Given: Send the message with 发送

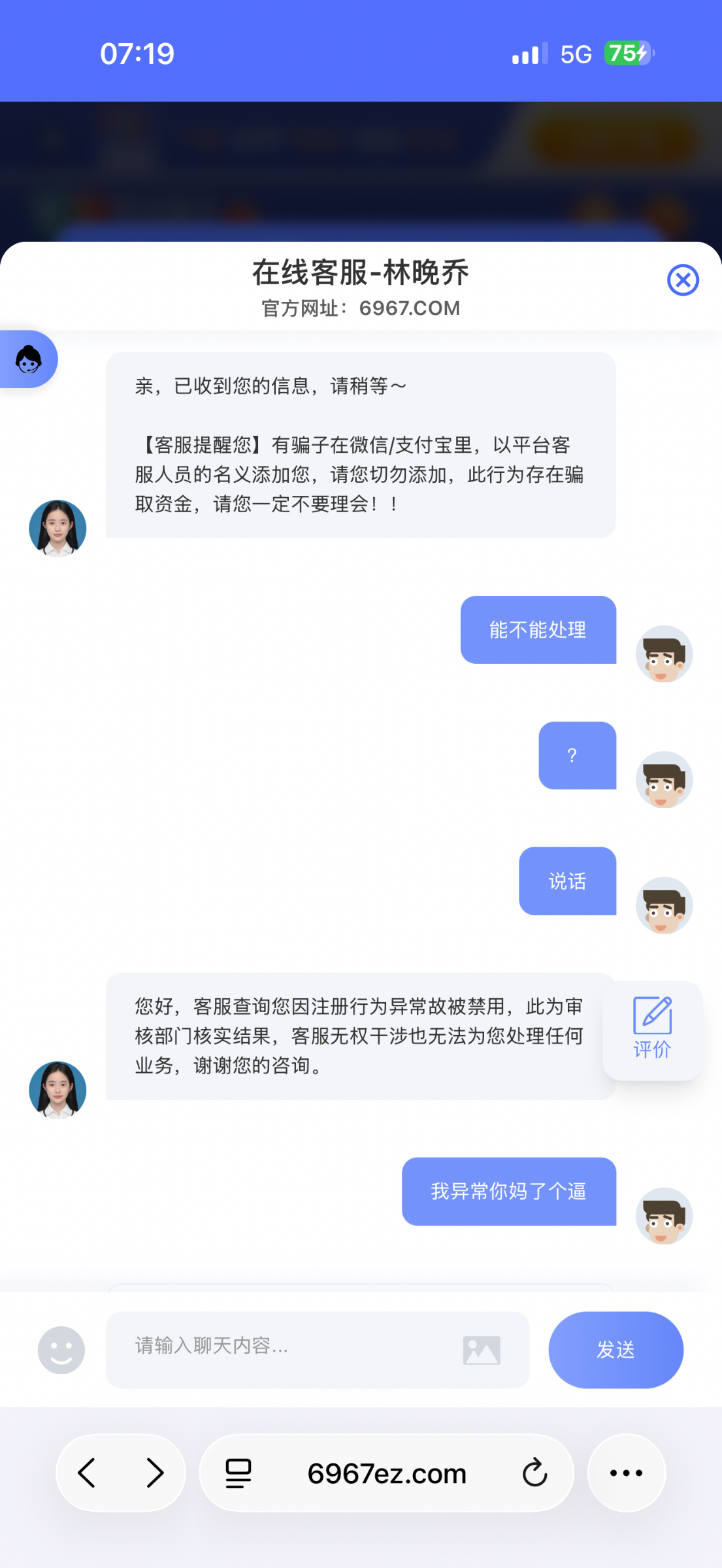Looking at the screenshot, I should point(615,1350).
